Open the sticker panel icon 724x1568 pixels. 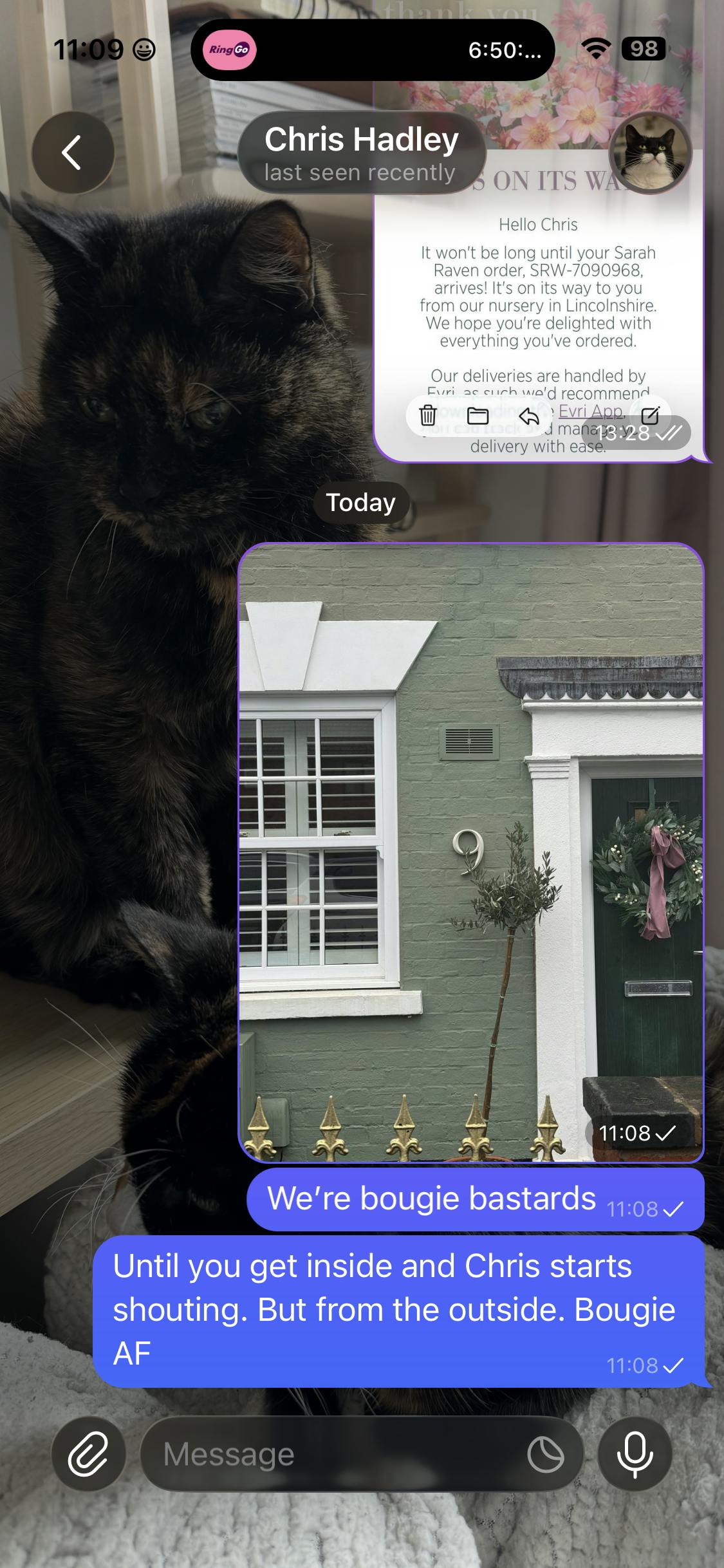pyautogui.click(x=545, y=1455)
